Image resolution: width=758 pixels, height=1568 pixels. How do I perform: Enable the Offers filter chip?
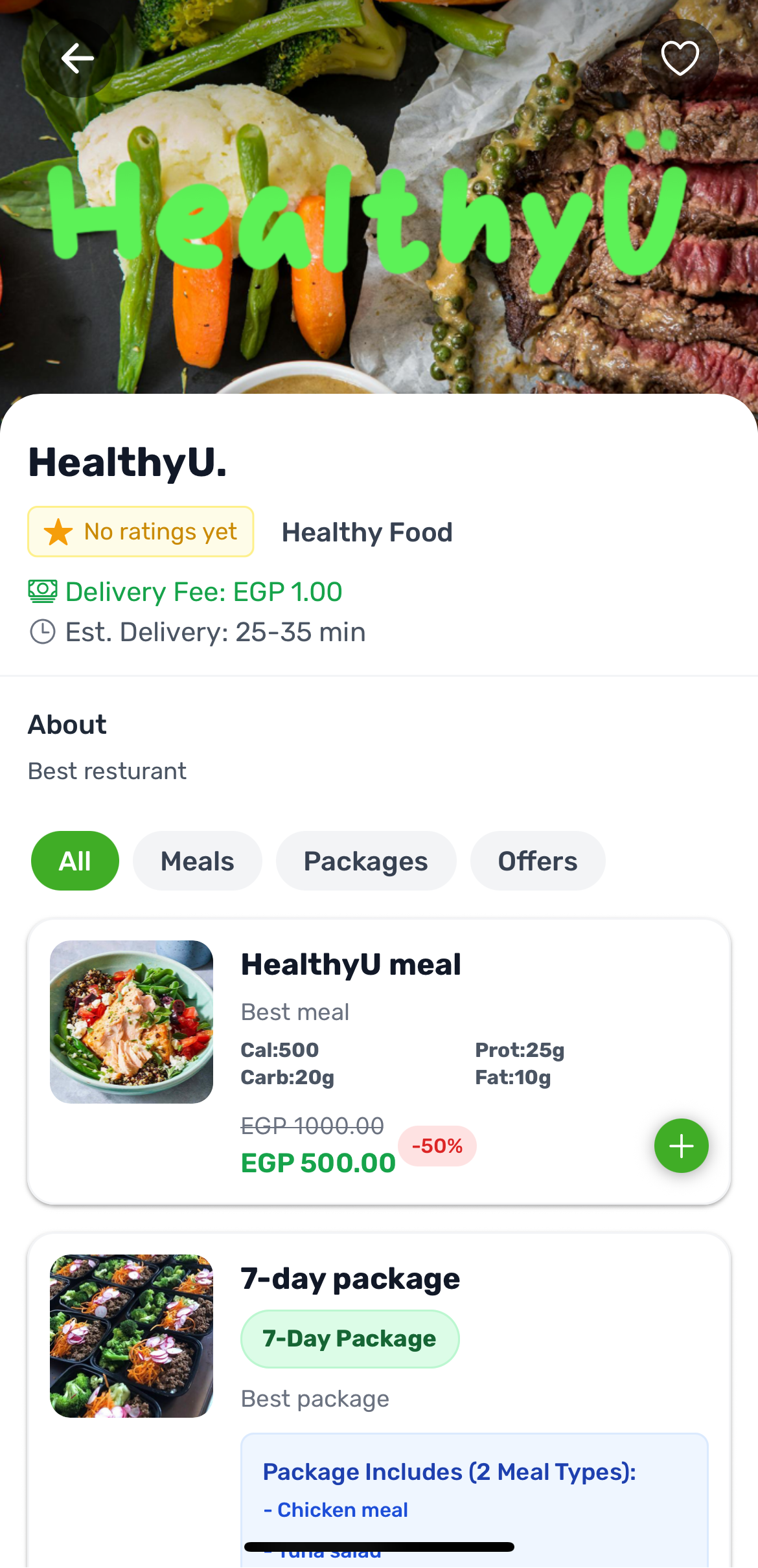point(537,860)
